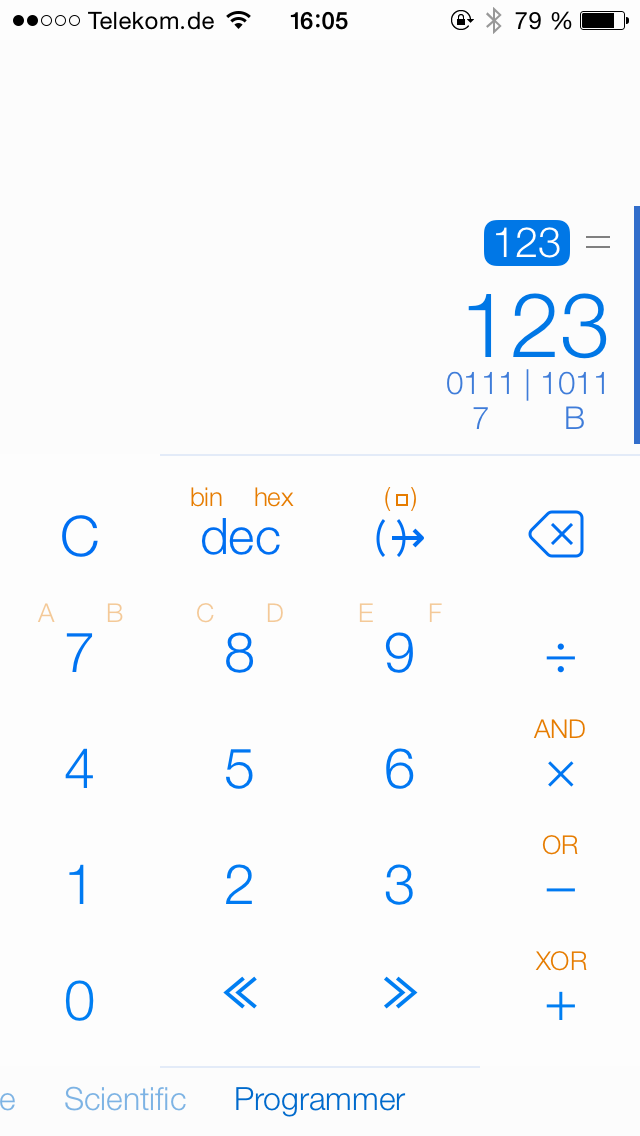Tap the plus key
640x1136 pixels.
coord(560,1006)
